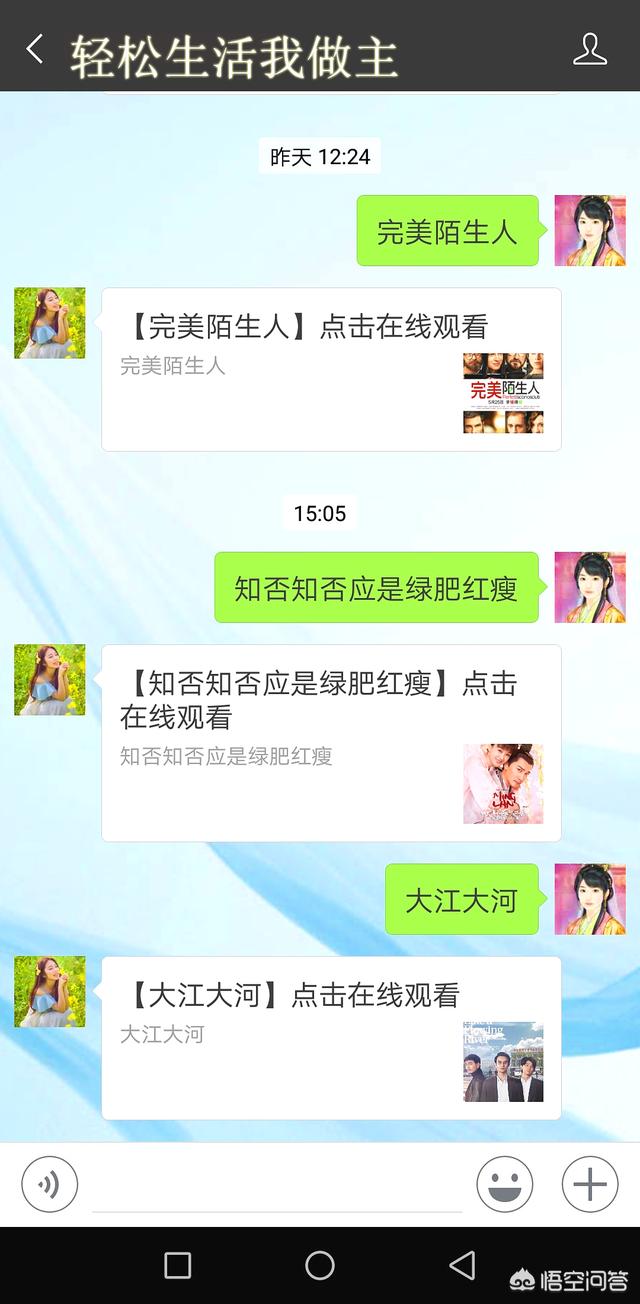Open the 【完美陌生人】点击在线观看 card

click(x=331, y=369)
